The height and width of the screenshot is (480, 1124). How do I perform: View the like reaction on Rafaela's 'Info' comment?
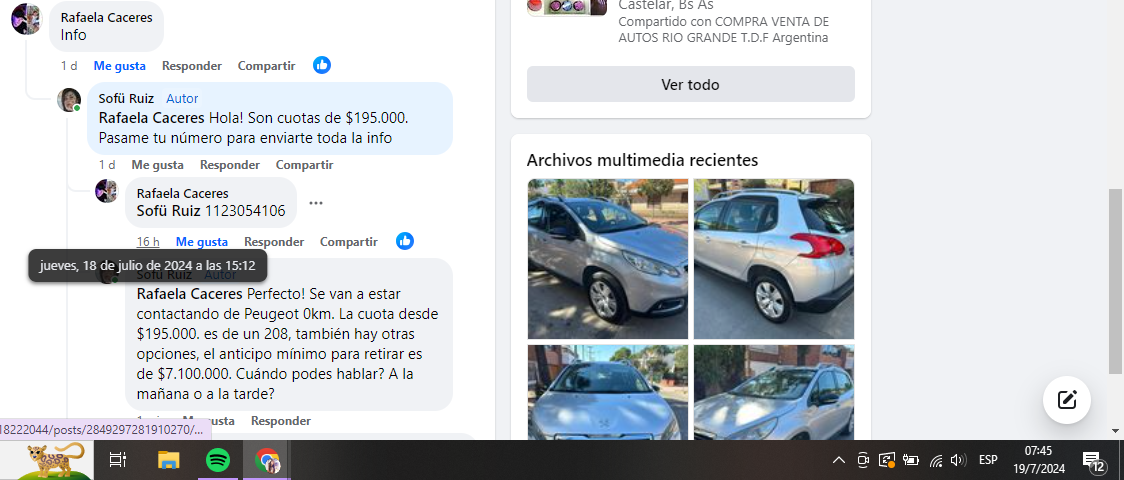pyautogui.click(x=322, y=65)
